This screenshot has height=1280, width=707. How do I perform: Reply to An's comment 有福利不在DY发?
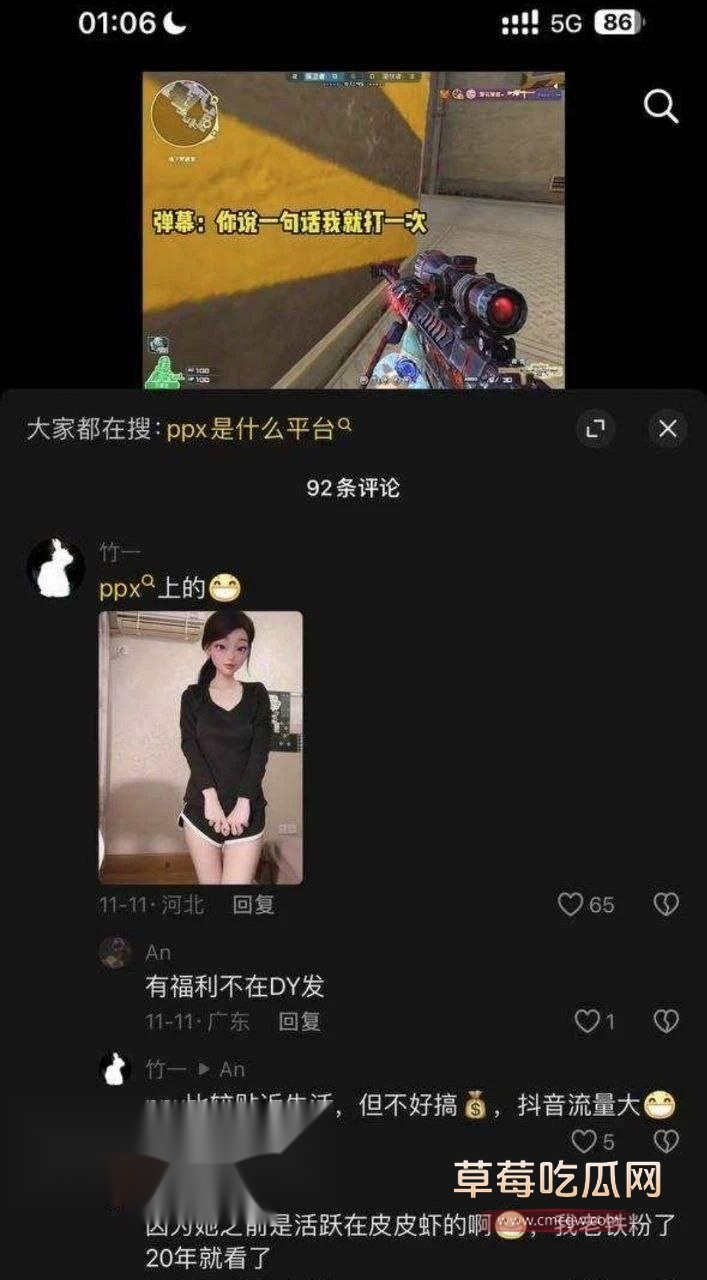[x=299, y=1021]
